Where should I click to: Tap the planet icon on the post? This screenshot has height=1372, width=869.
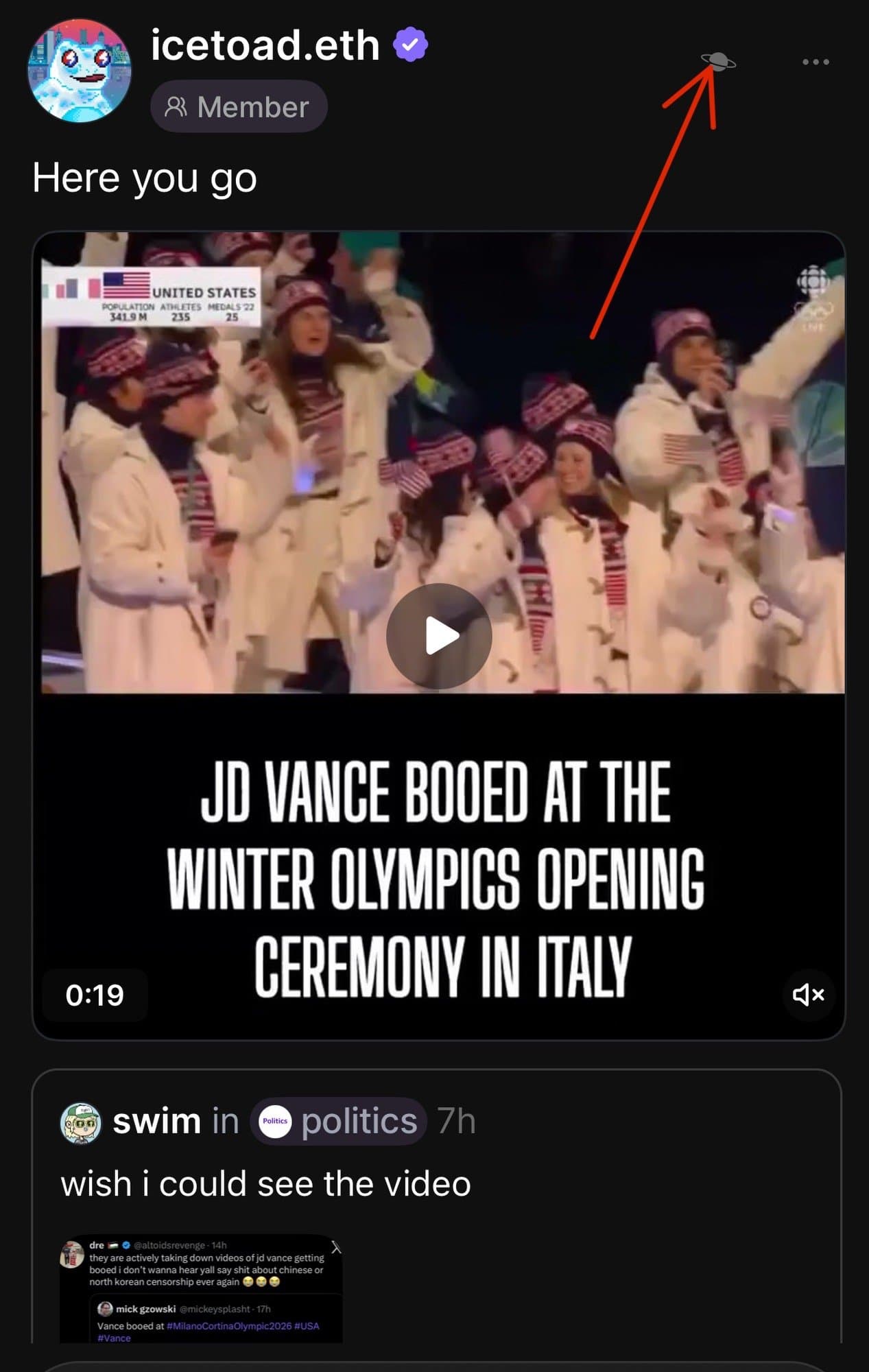718,62
